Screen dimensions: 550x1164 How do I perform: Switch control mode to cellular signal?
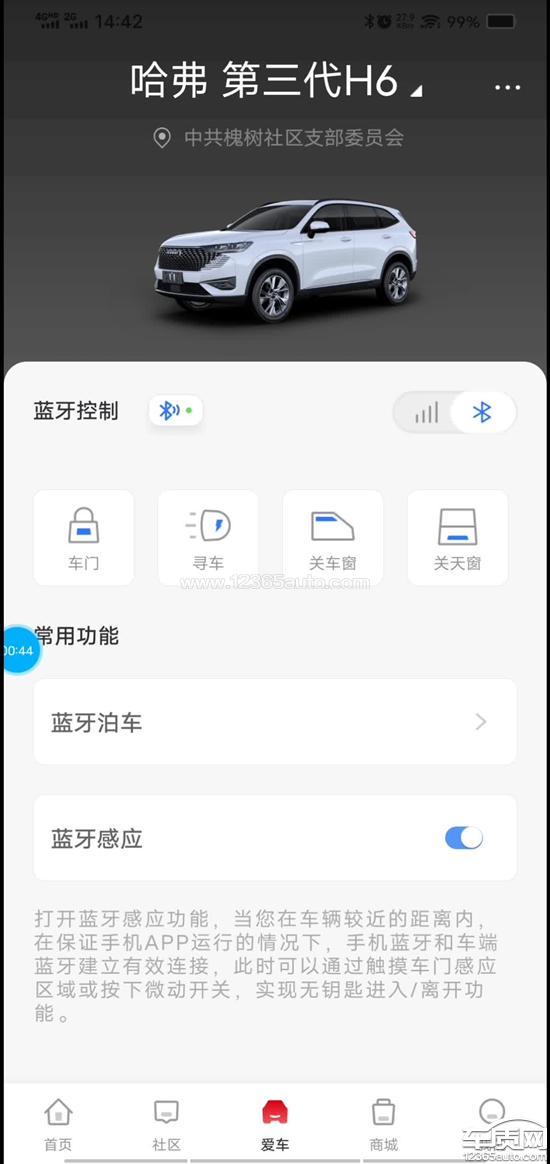tap(426, 412)
